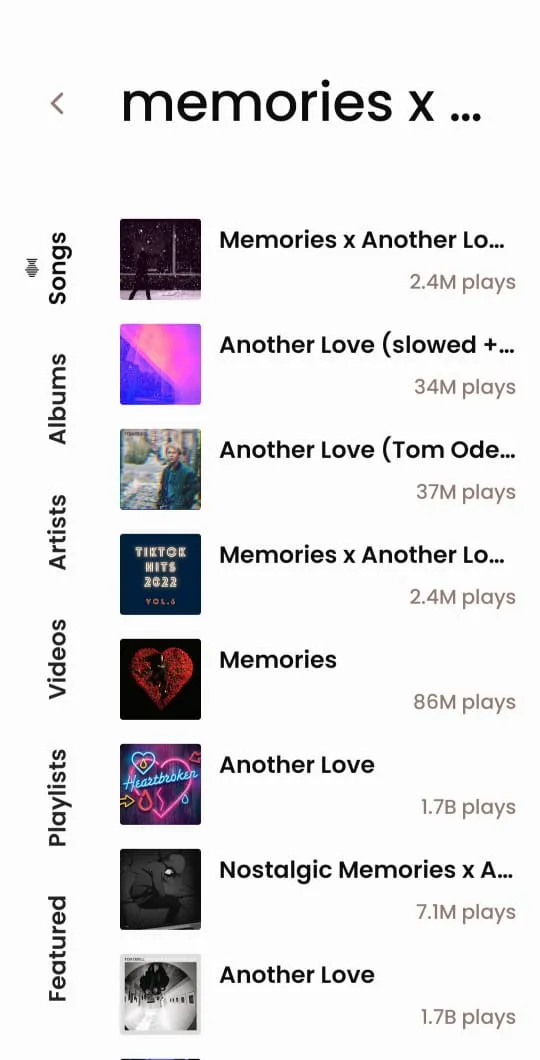Go back using the top-left arrow
Image resolution: width=540 pixels, height=1060 pixels.
pos(57,103)
